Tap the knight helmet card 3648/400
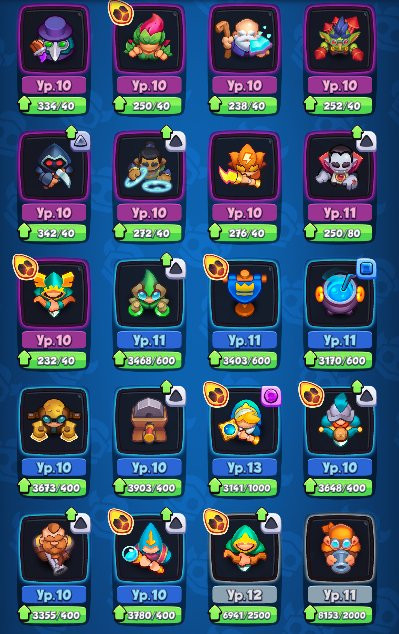The width and height of the screenshot is (399, 634). [340, 442]
